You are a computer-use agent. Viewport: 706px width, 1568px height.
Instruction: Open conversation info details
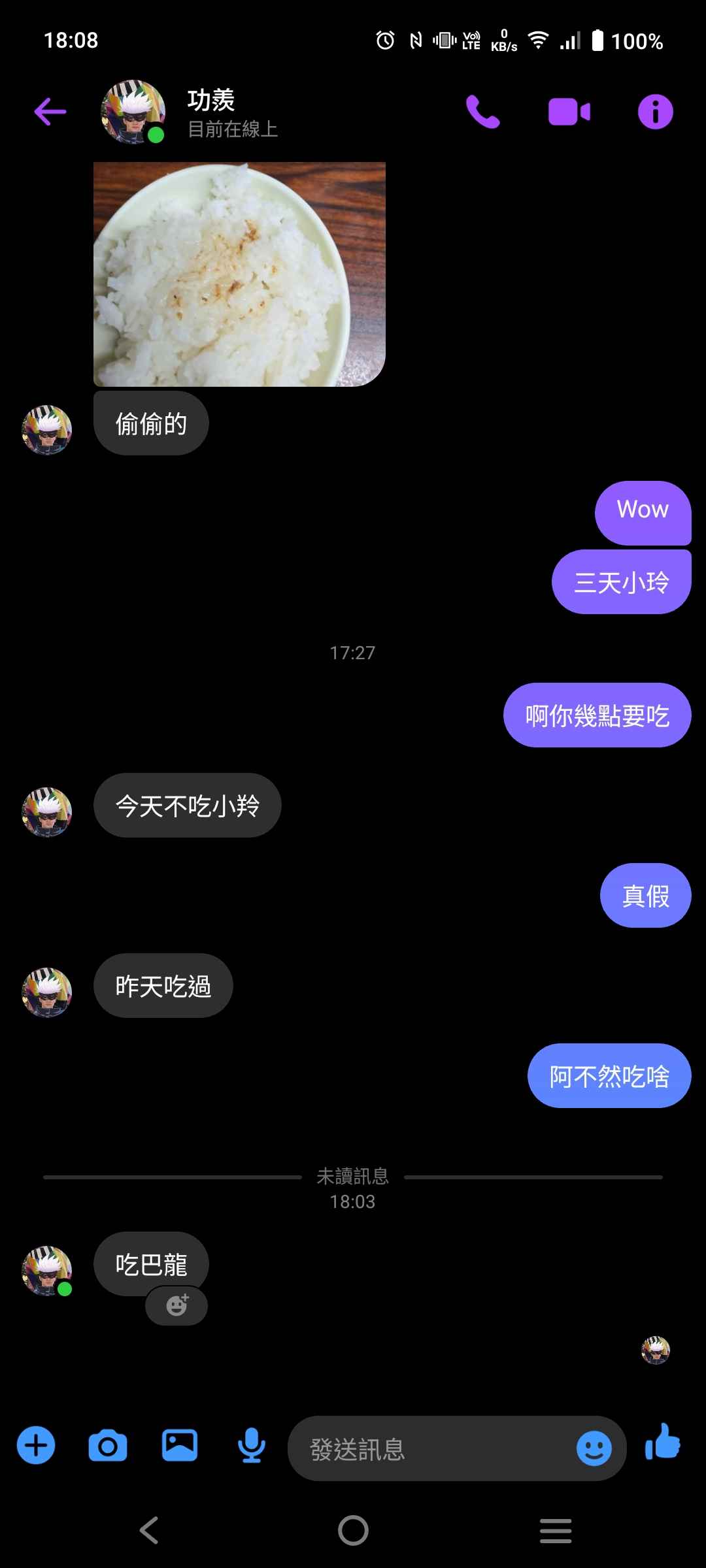coord(655,112)
